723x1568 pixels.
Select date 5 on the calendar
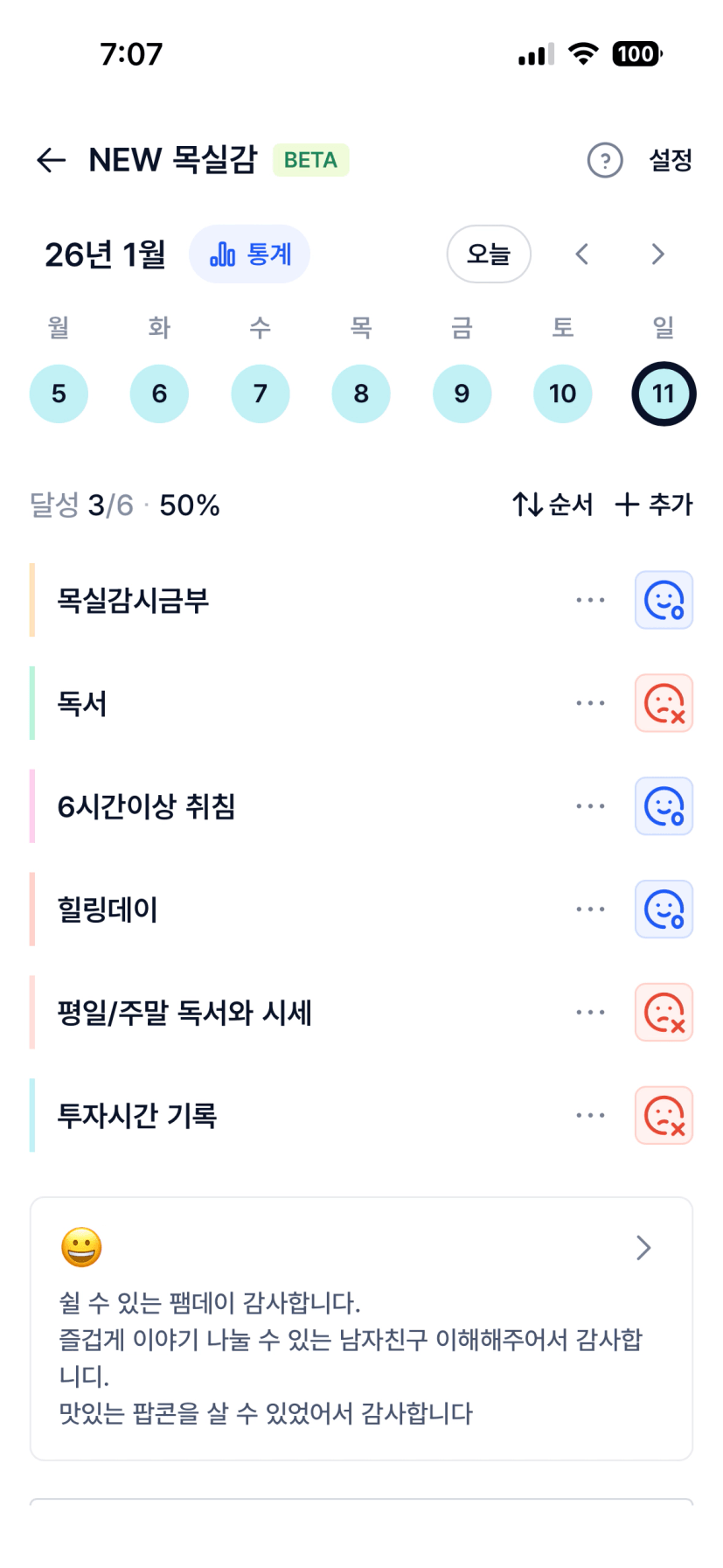pyautogui.click(x=59, y=394)
